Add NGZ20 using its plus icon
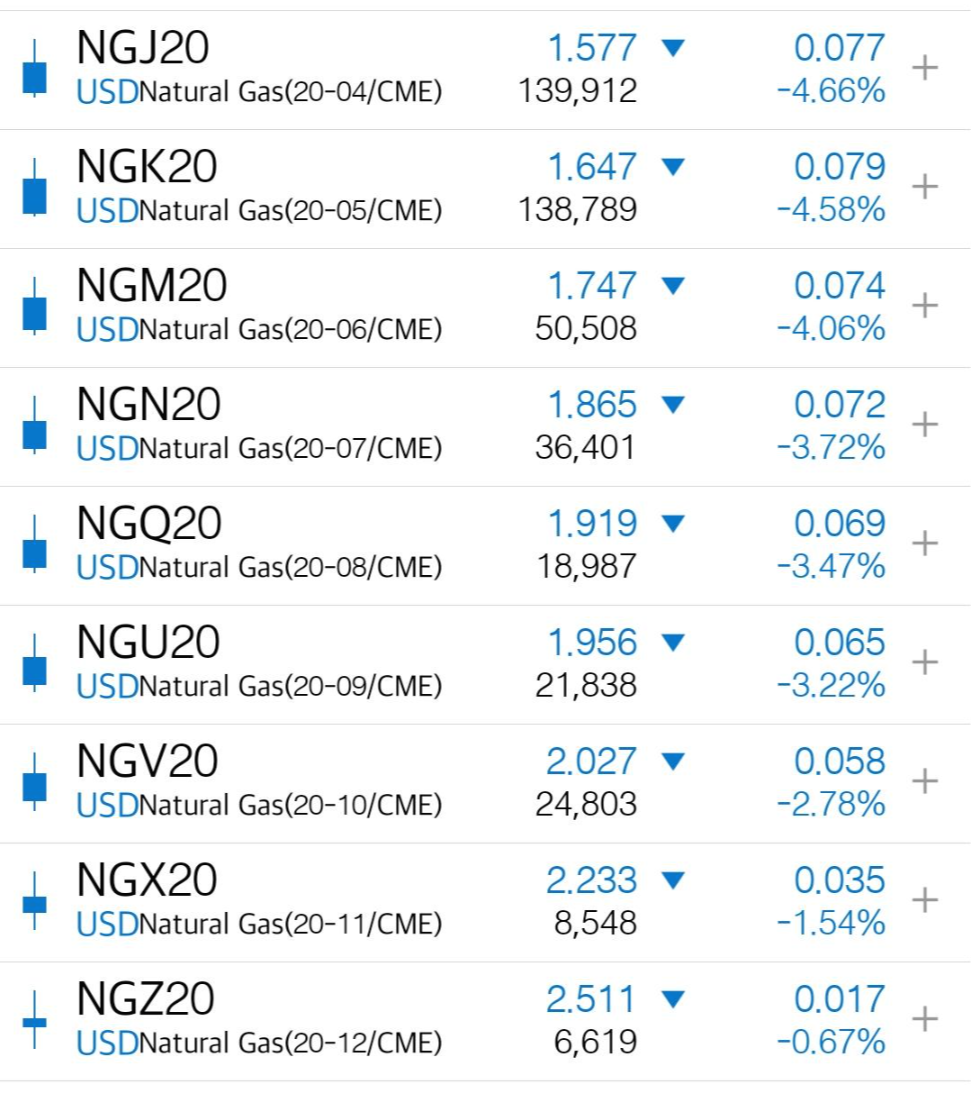Screen dimensions: 971x1096 [x=926, y=1020]
